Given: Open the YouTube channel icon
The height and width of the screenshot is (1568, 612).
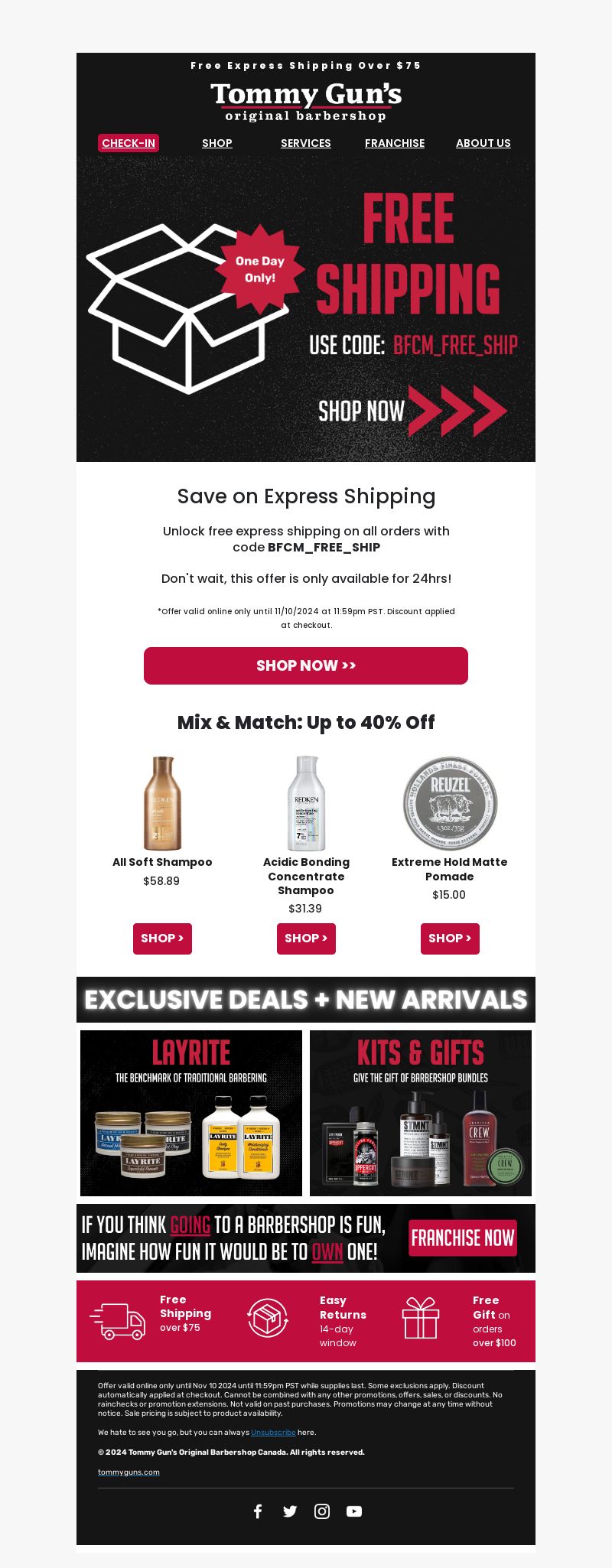Looking at the screenshot, I should coord(354,1511).
